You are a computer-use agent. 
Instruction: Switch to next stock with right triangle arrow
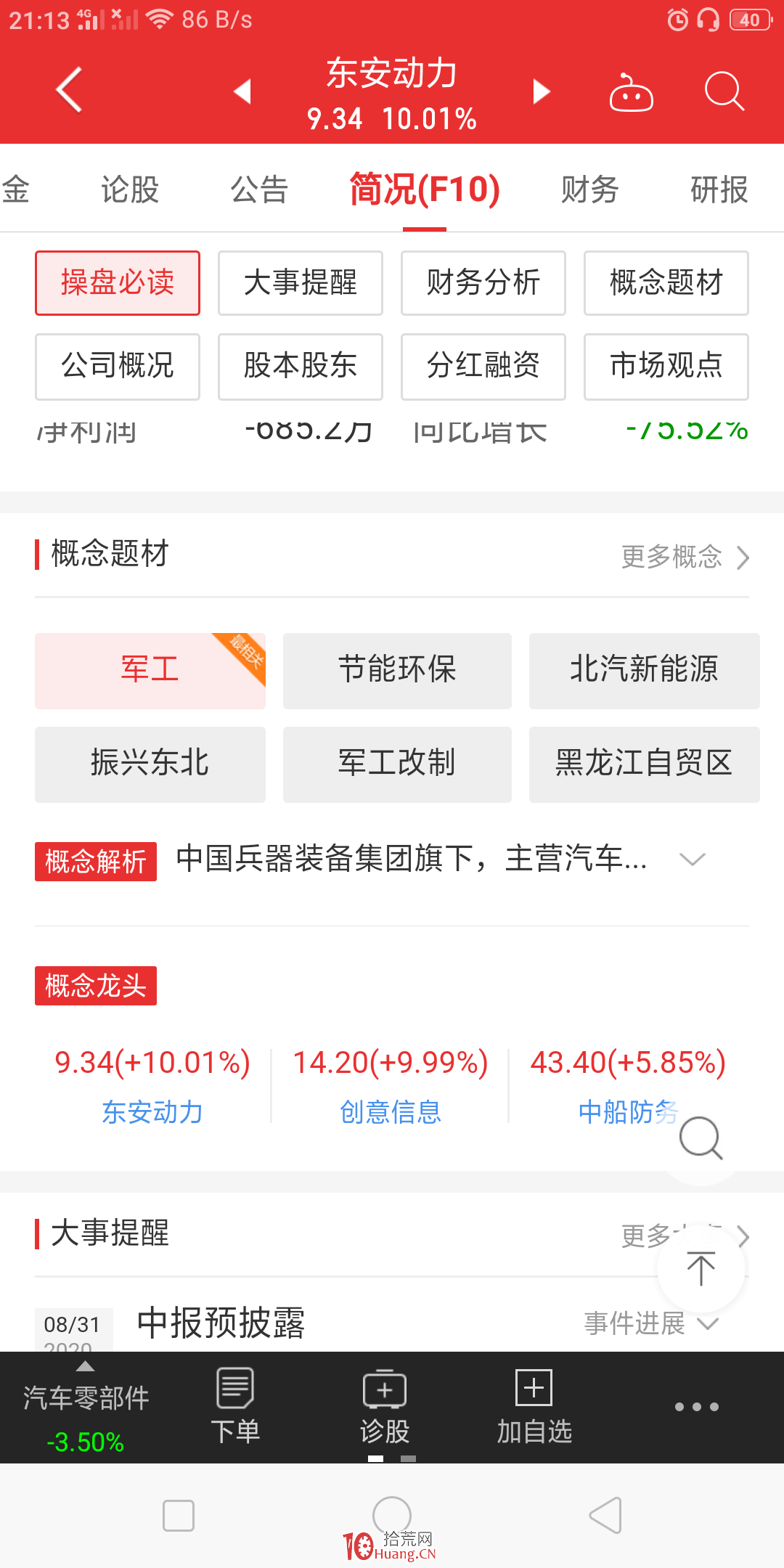tap(540, 91)
